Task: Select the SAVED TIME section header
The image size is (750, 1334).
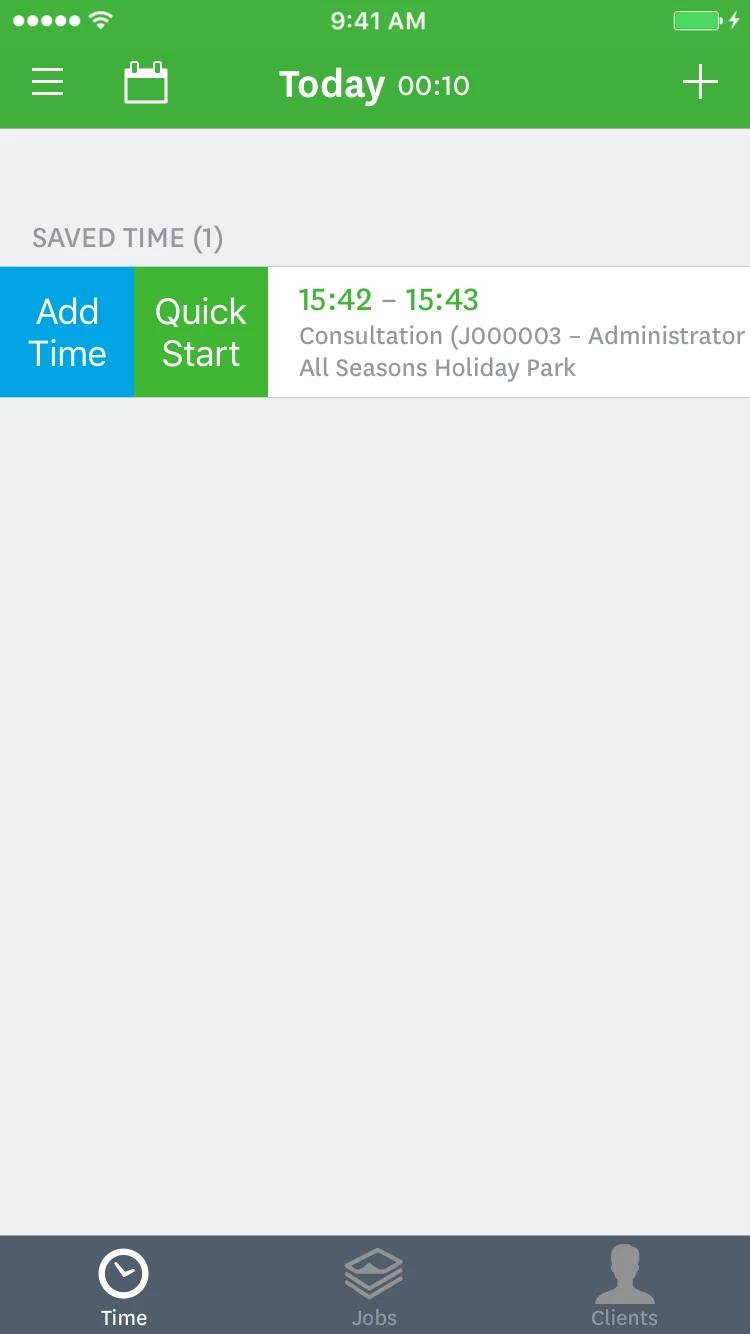Action: [x=128, y=237]
